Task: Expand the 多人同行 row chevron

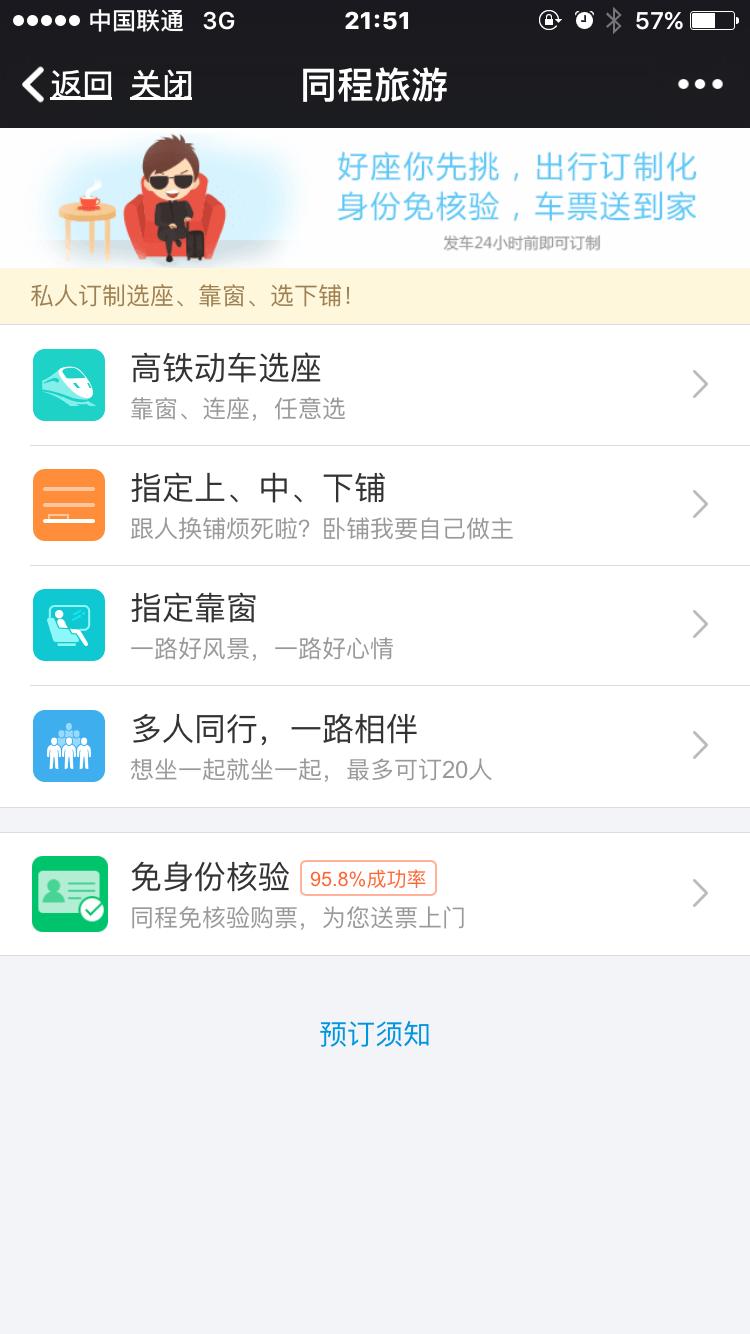Action: tap(700, 745)
